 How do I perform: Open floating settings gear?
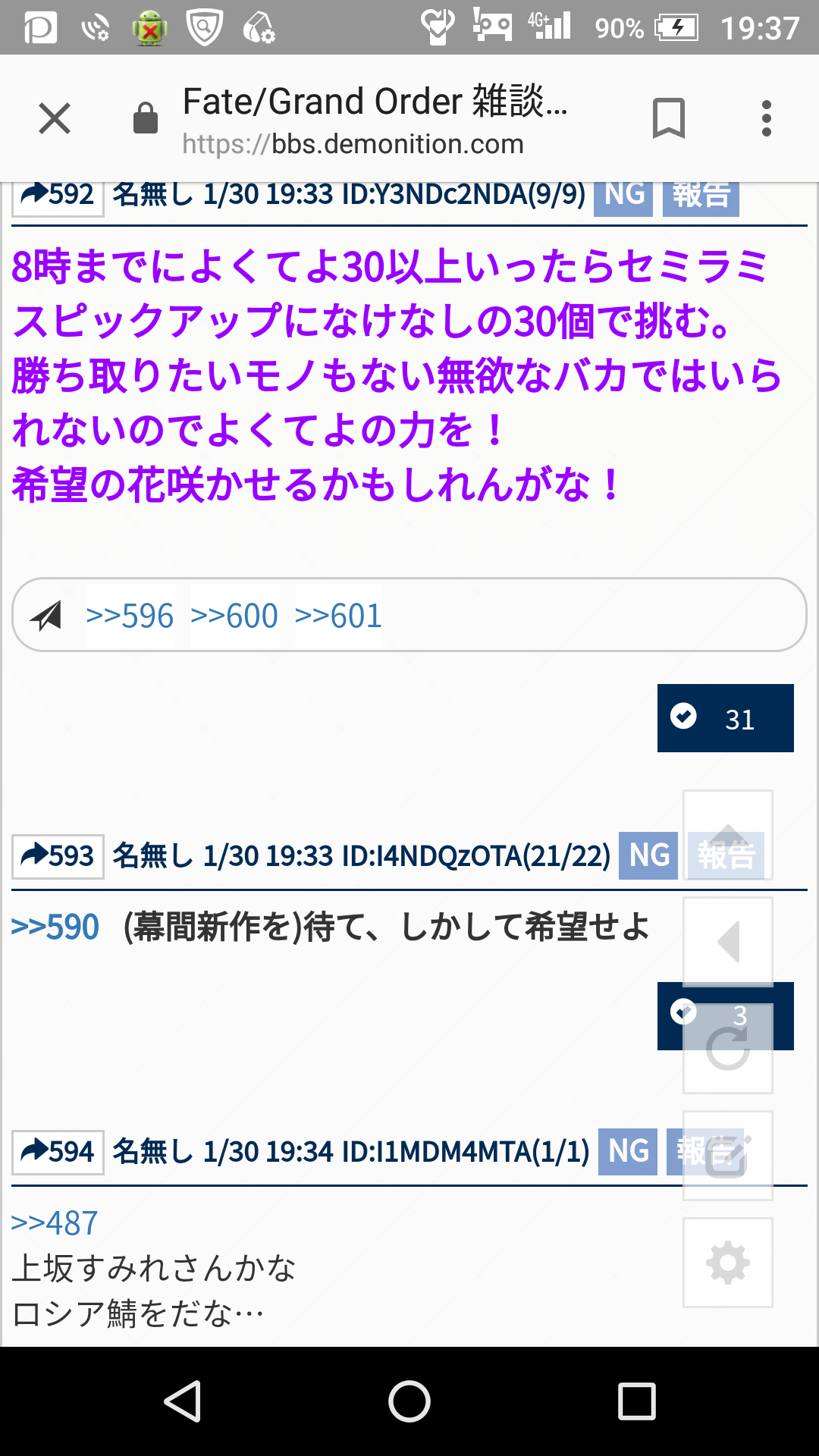click(x=728, y=1263)
